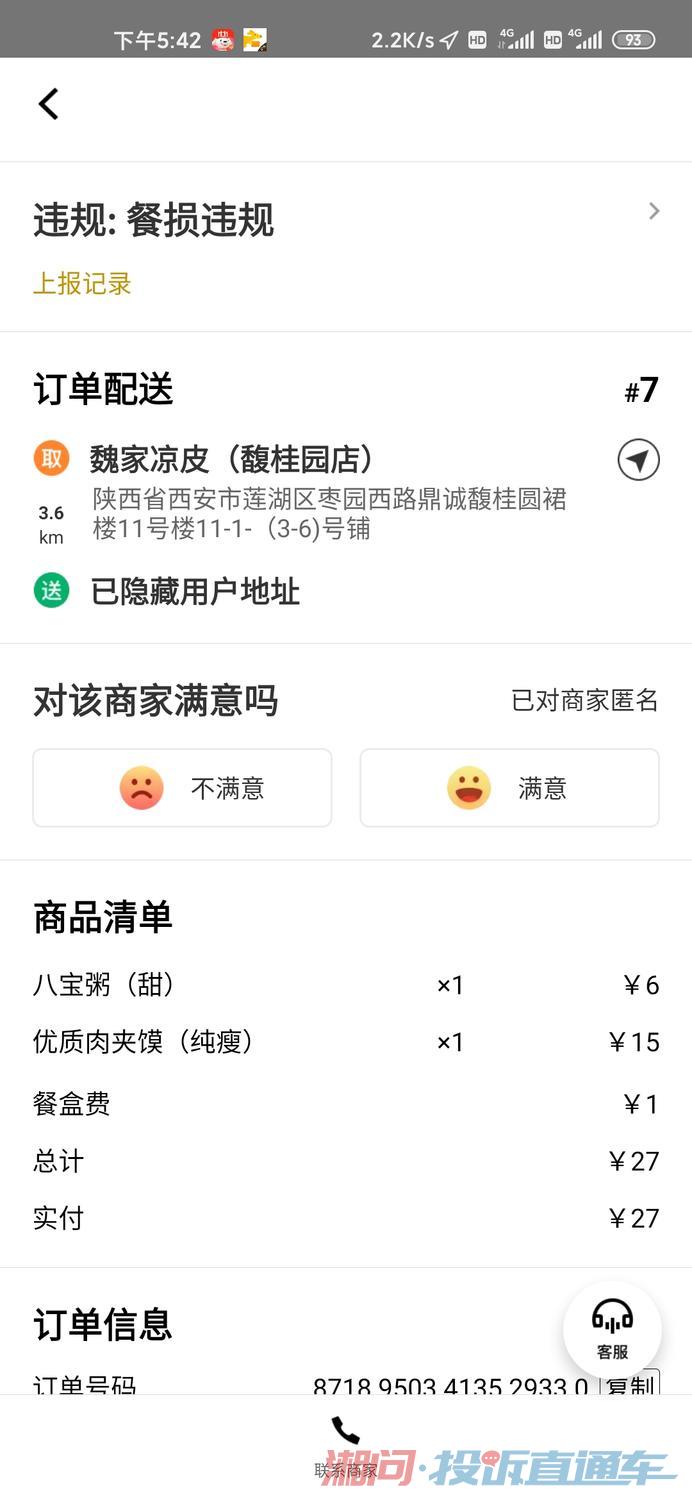Rate the merchant 不满意
692x1500 pixels.
tap(182, 788)
